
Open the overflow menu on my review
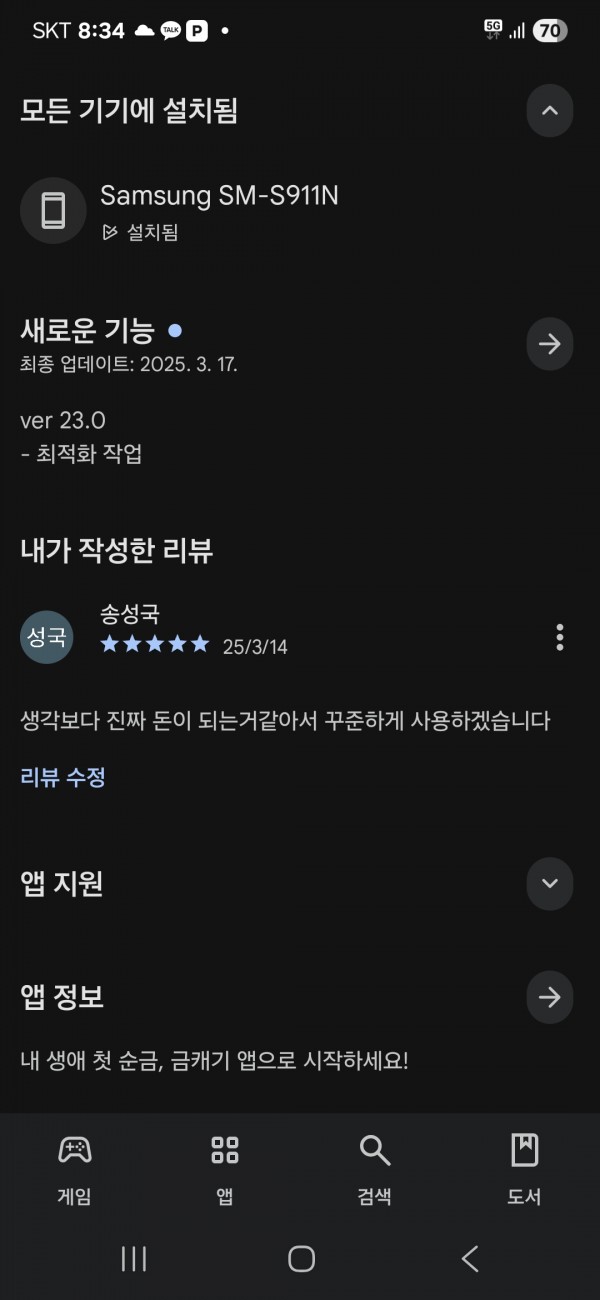click(x=560, y=636)
